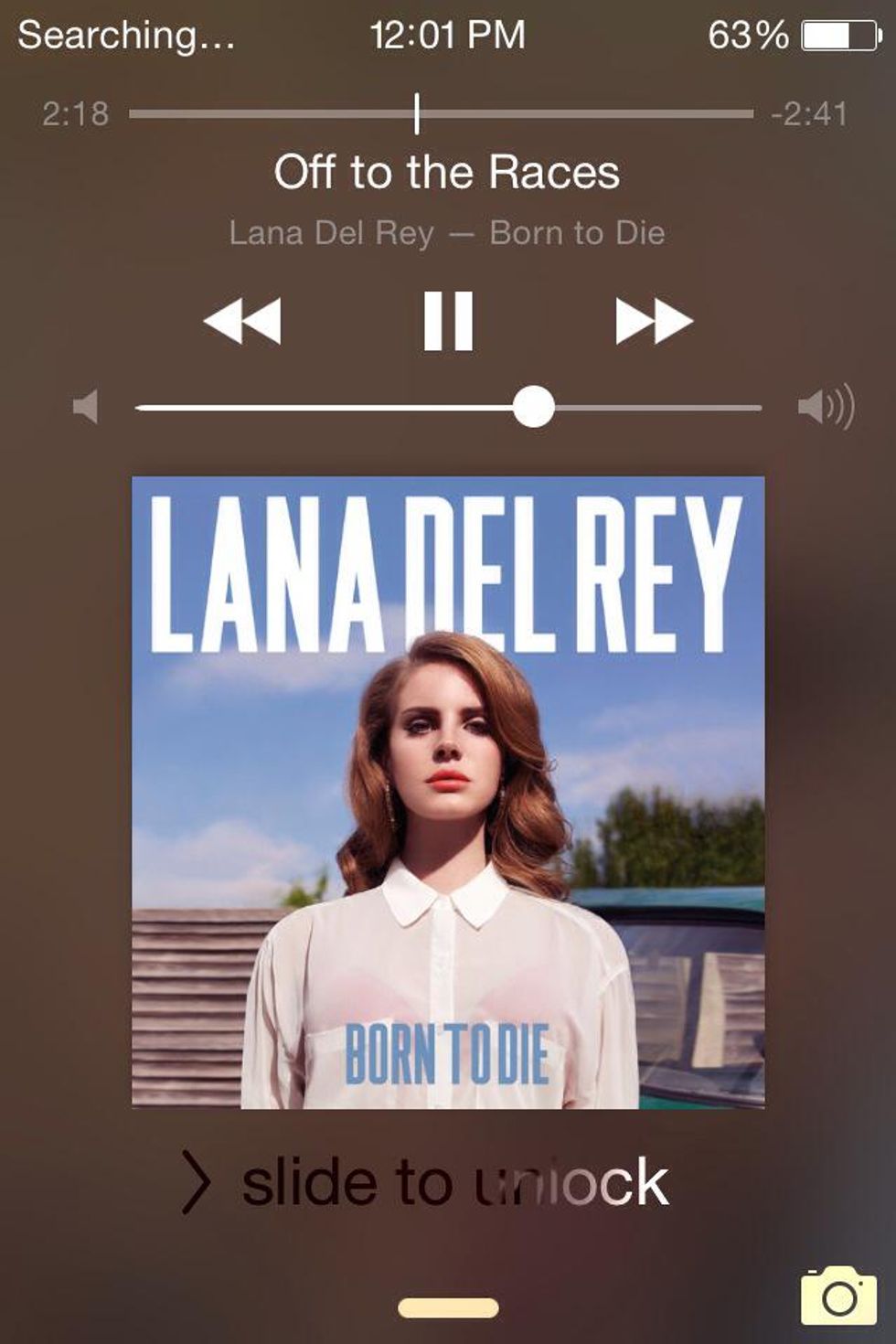896x1344 pixels.
Task: Skip to the next track
Action: [654, 321]
